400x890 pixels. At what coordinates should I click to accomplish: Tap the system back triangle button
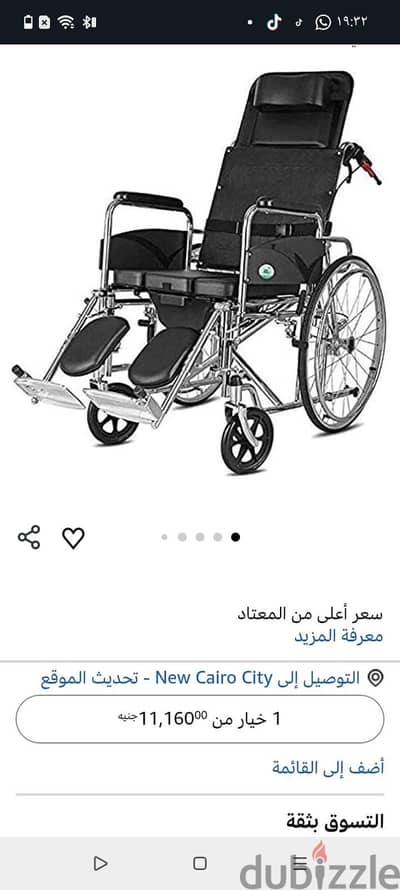point(100,863)
